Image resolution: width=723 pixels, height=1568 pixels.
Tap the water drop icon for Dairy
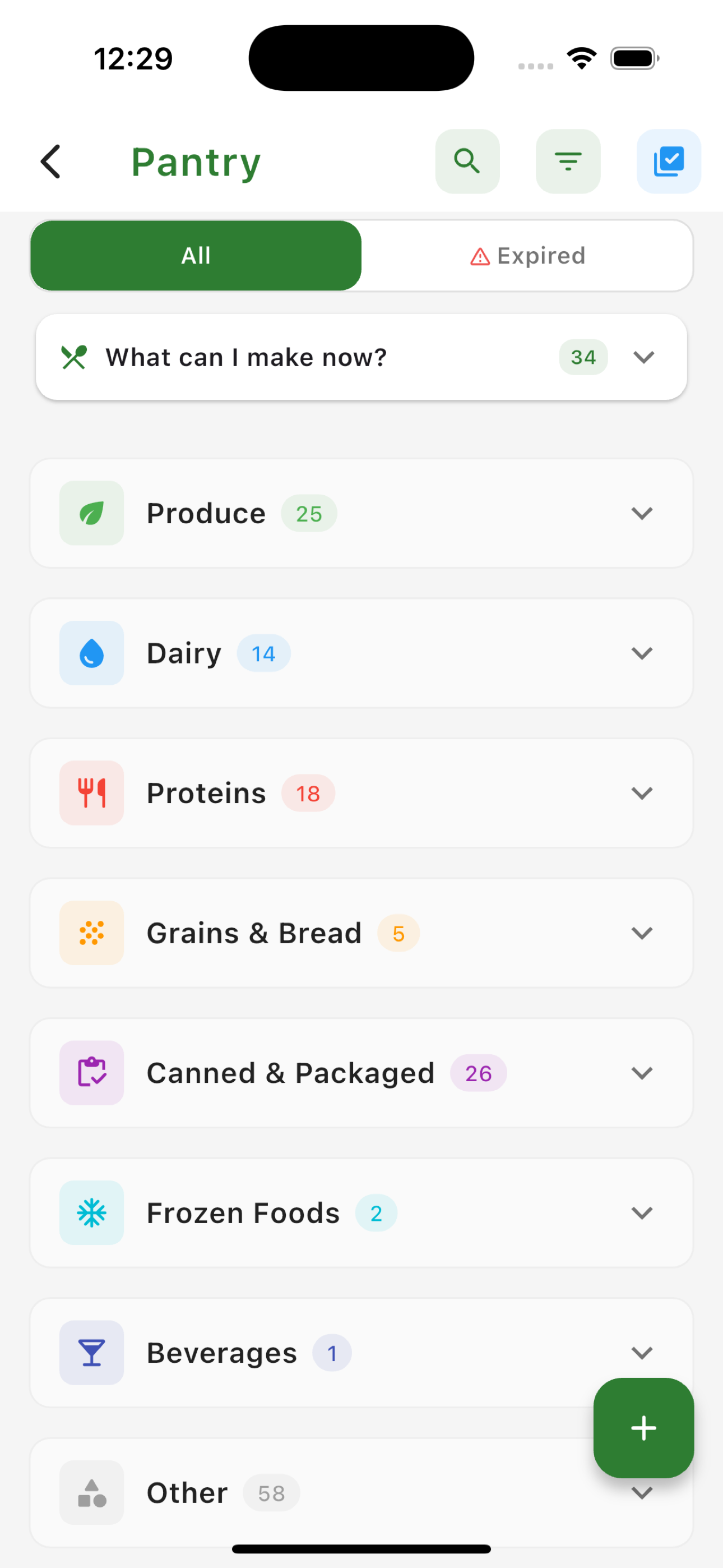pos(91,653)
